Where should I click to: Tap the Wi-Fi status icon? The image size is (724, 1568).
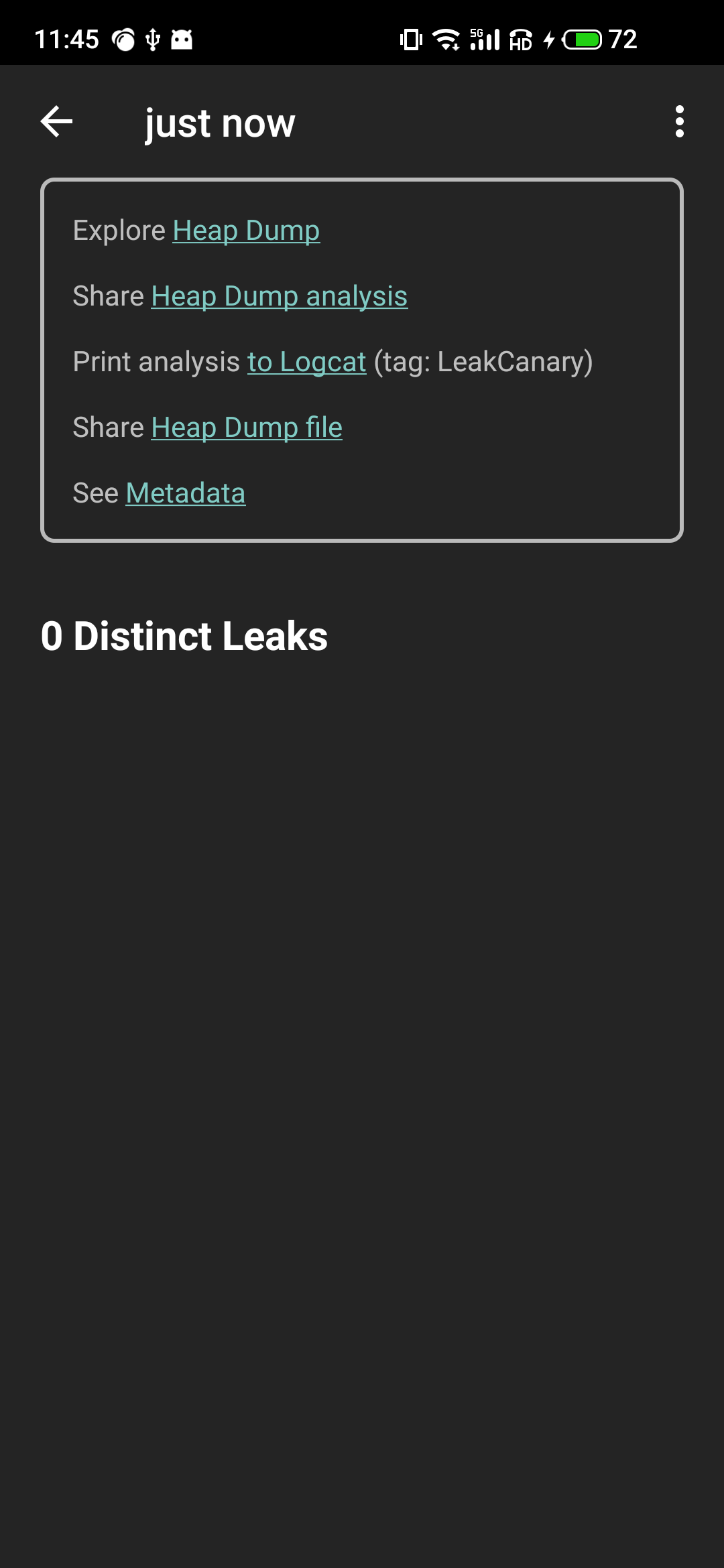(x=446, y=40)
